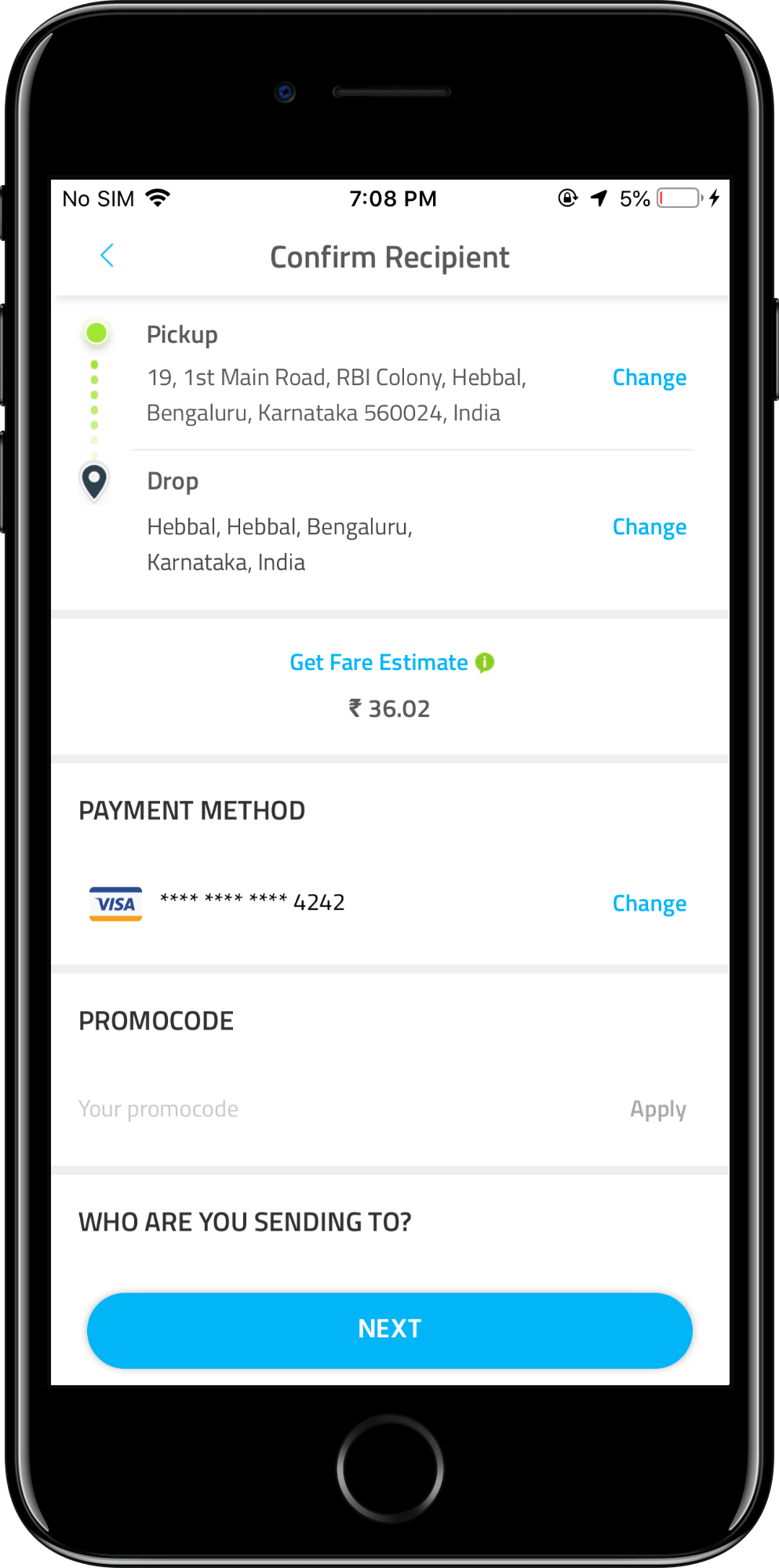779x1568 pixels.
Task: Change the drop location
Action: [649, 527]
